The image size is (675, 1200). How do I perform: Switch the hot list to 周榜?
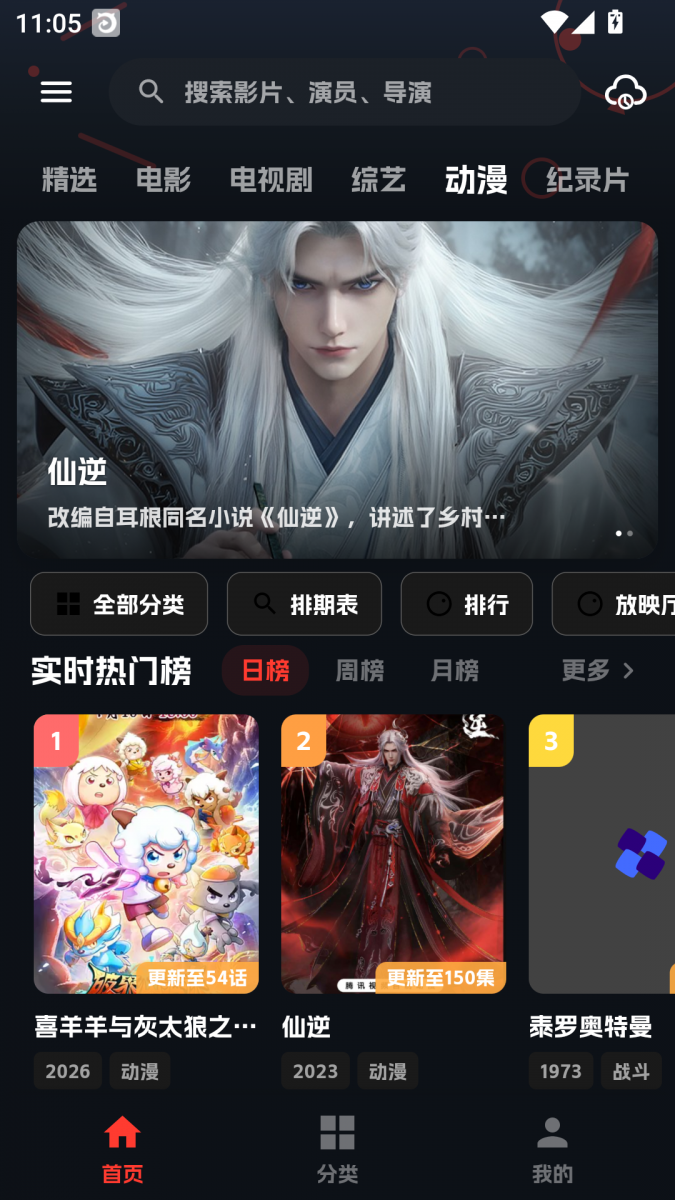[x=360, y=670]
